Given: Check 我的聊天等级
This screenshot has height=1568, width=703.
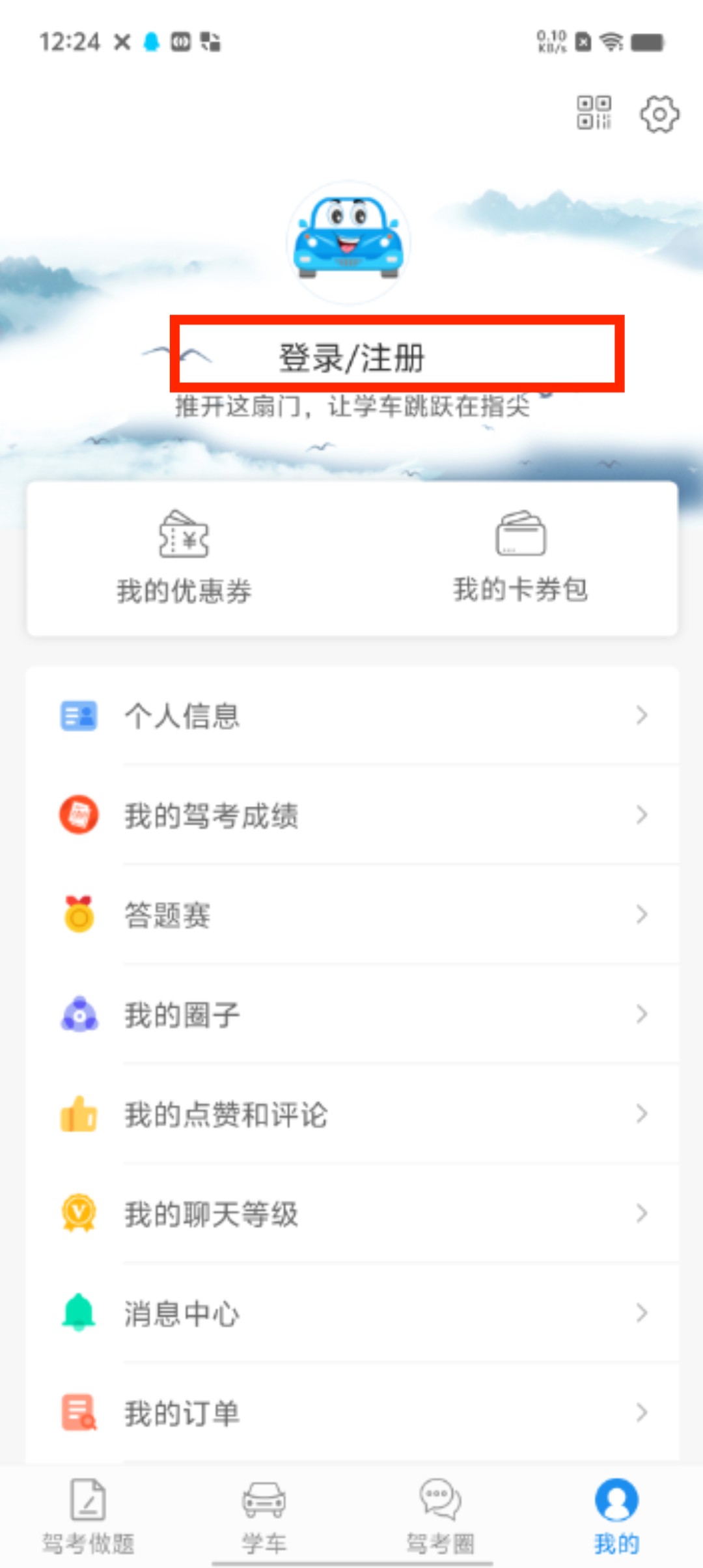Looking at the screenshot, I should 351,1214.
